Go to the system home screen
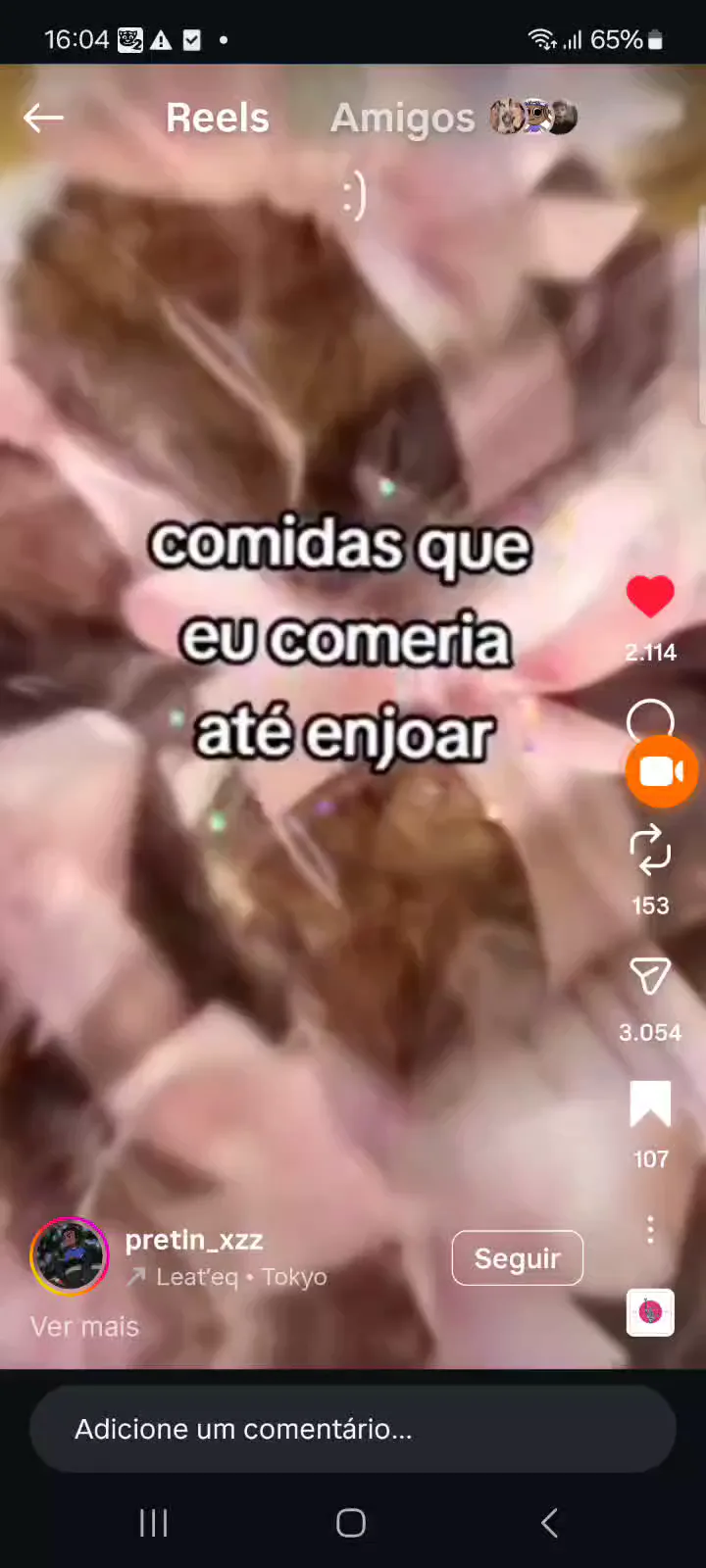 tap(351, 1523)
